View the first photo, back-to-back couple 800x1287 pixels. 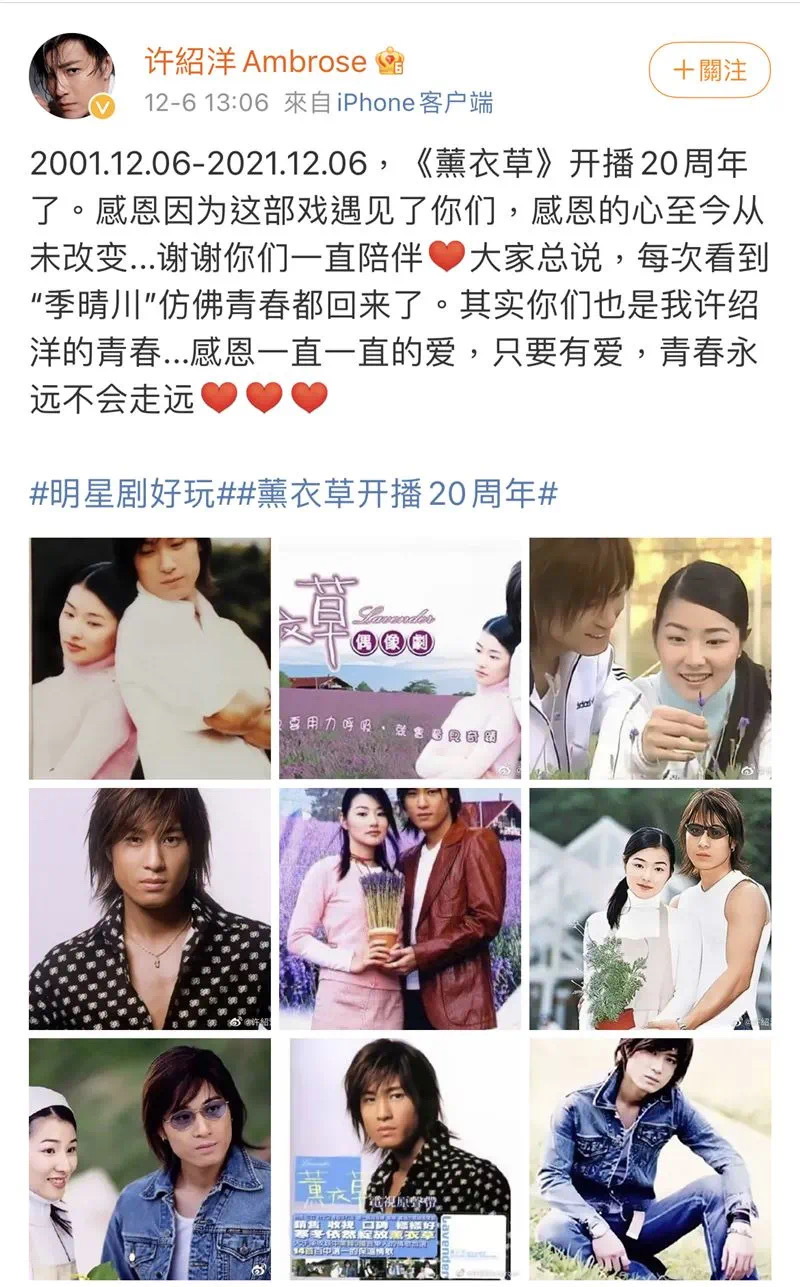[150, 658]
